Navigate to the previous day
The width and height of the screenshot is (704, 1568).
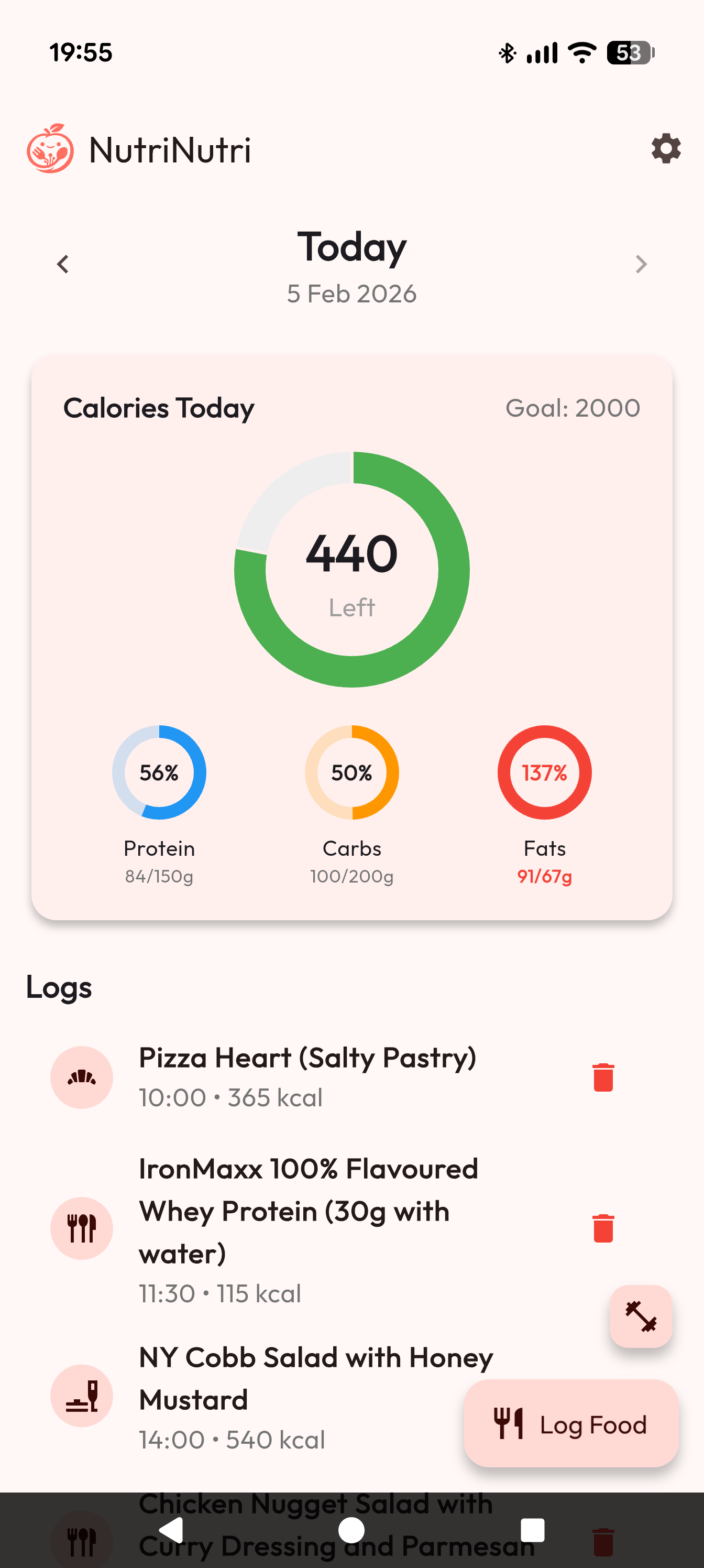tap(63, 264)
